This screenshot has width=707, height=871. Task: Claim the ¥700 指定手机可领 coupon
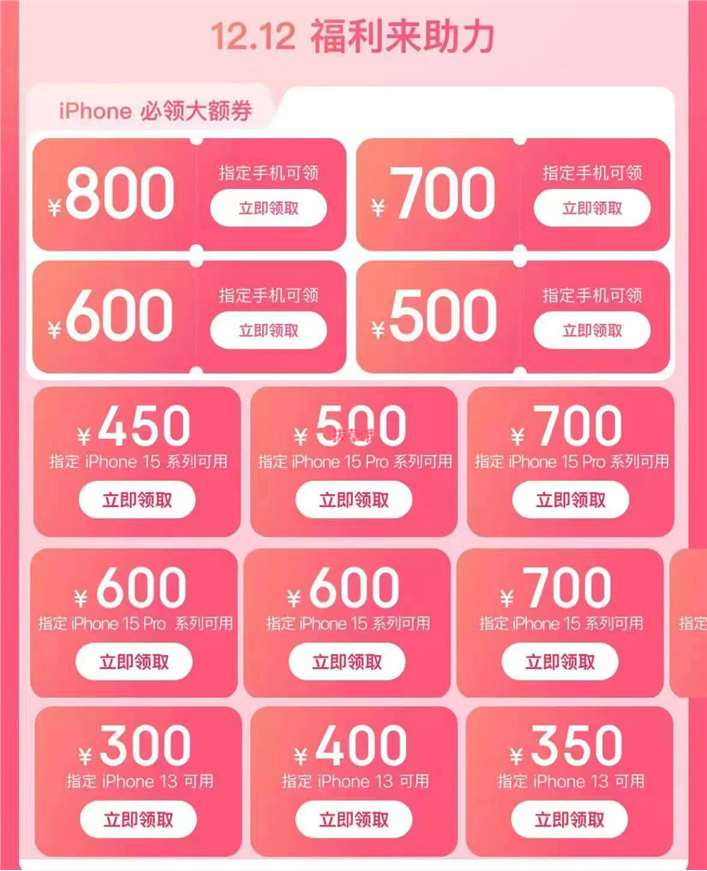(591, 208)
